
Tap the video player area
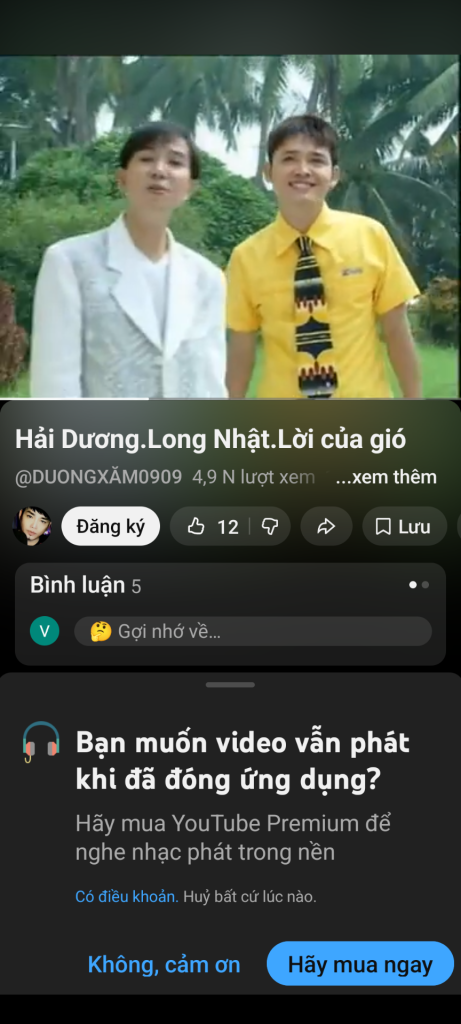pyautogui.click(x=230, y=227)
